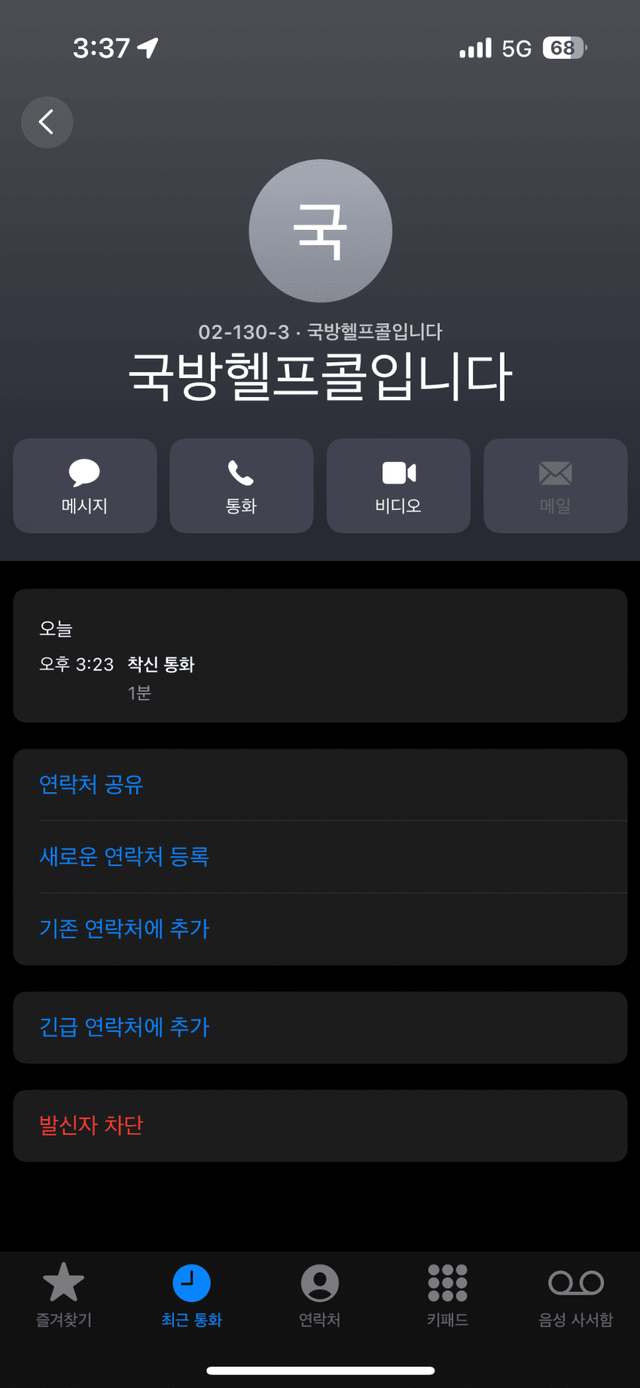Choose 기존 연락처에 추가

pos(124,929)
